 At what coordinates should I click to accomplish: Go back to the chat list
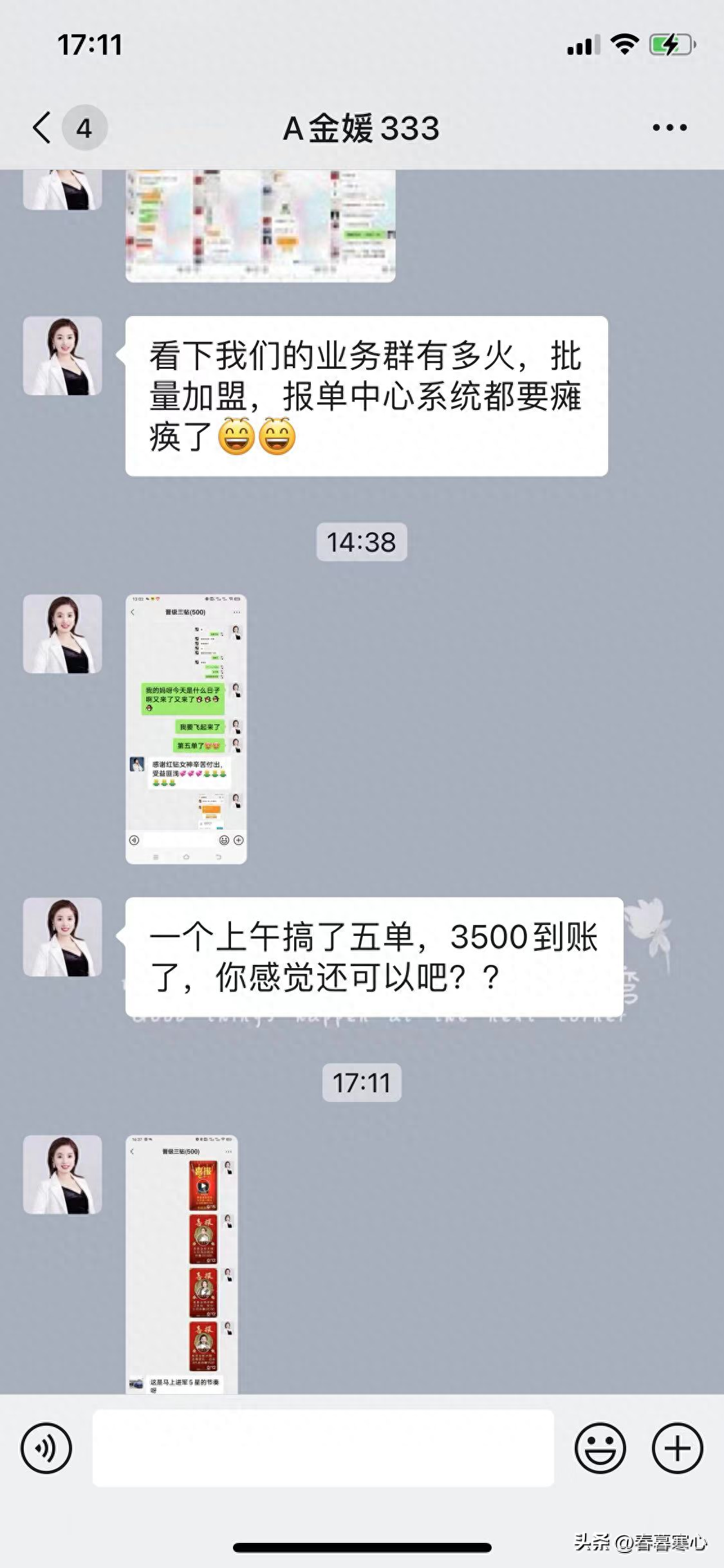click(x=42, y=127)
